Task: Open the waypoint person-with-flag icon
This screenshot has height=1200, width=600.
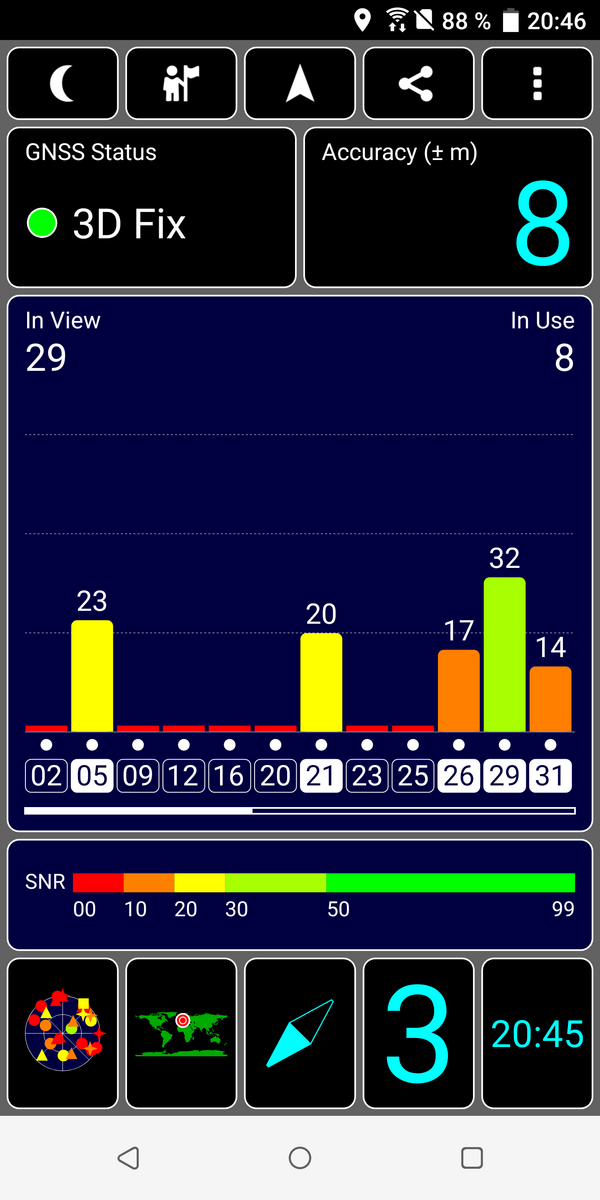Action: [x=181, y=84]
